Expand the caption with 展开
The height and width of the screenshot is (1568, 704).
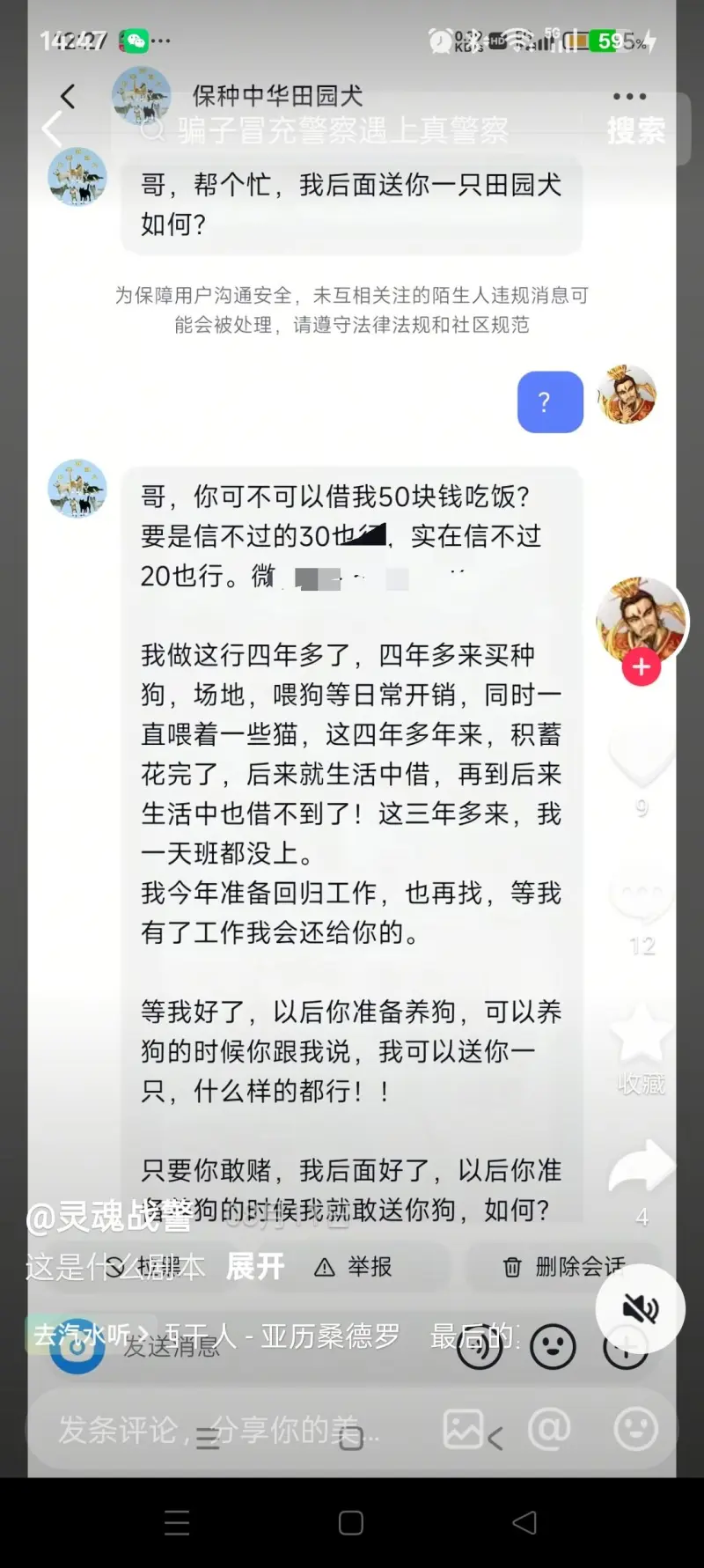pos(255,1266)
